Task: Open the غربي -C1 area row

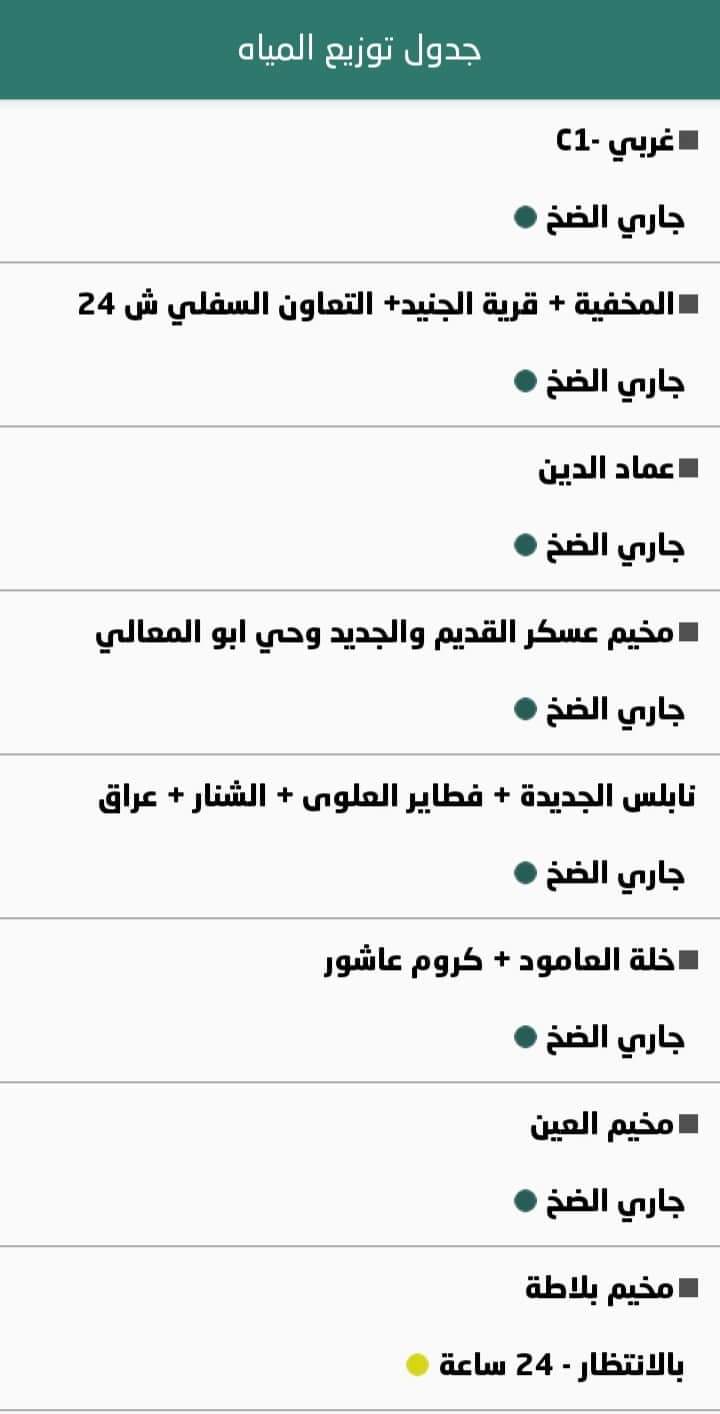Action: coord(360,180)
